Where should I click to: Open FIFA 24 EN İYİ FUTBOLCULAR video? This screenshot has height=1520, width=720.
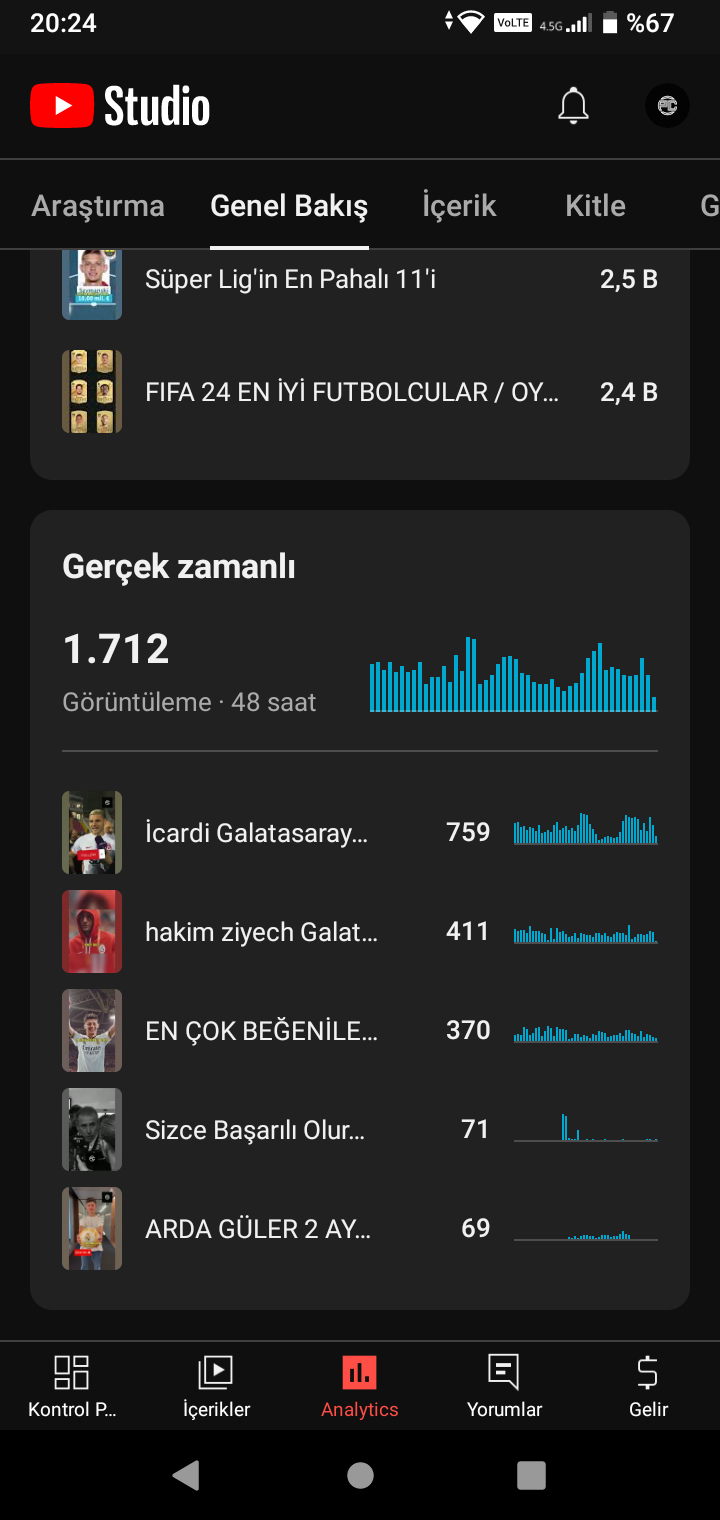click(x=360, y=392)
